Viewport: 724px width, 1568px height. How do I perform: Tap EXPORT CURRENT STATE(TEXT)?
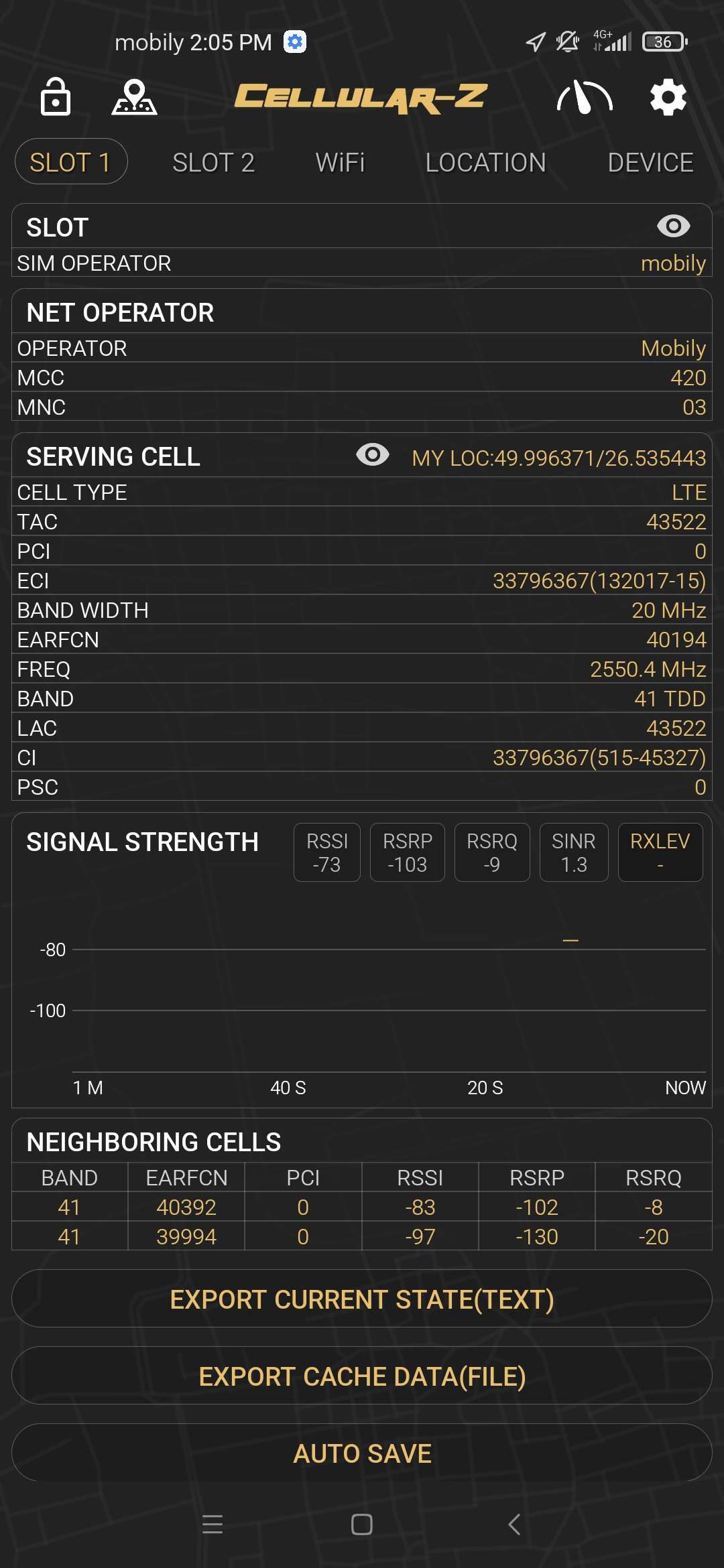click(362, 1299)
